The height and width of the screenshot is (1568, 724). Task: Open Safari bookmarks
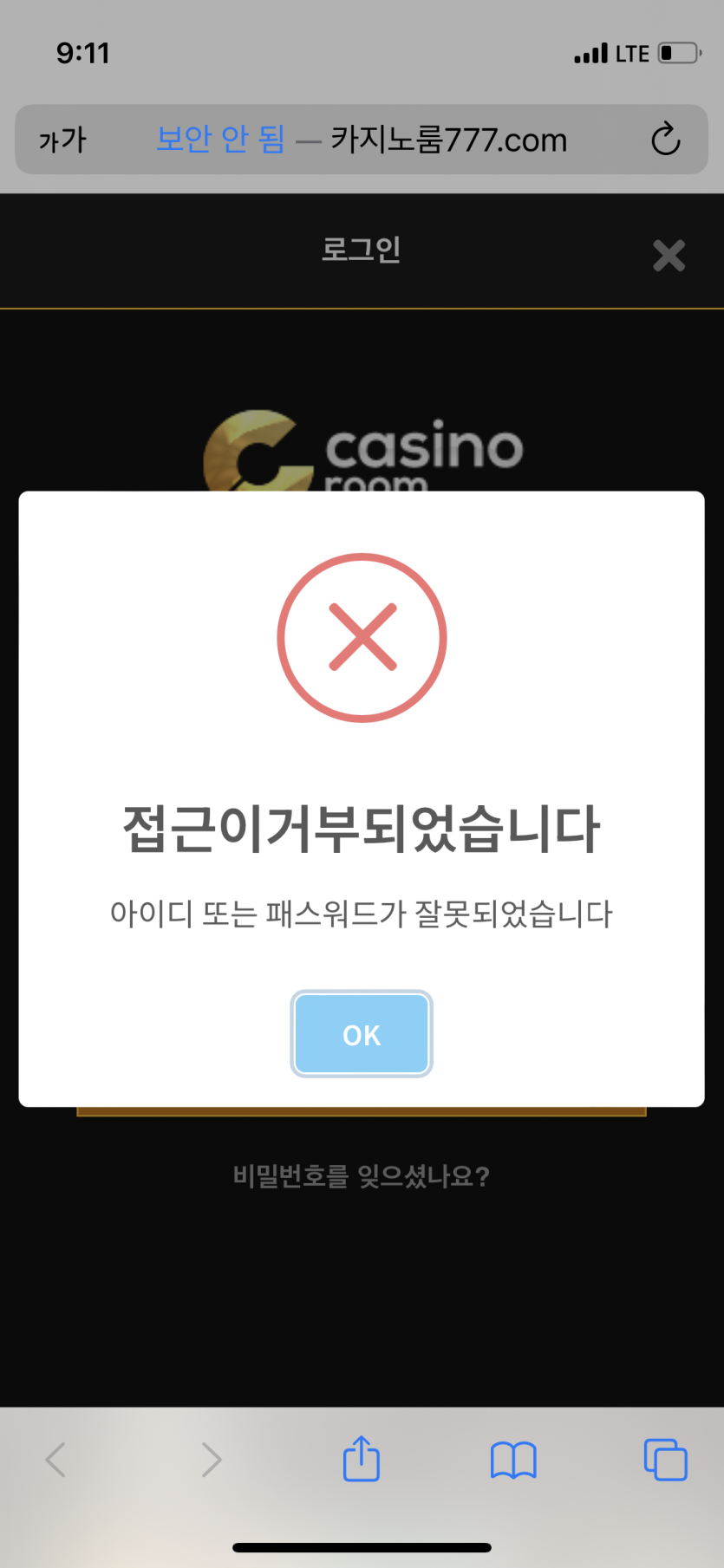point(513,1460)
